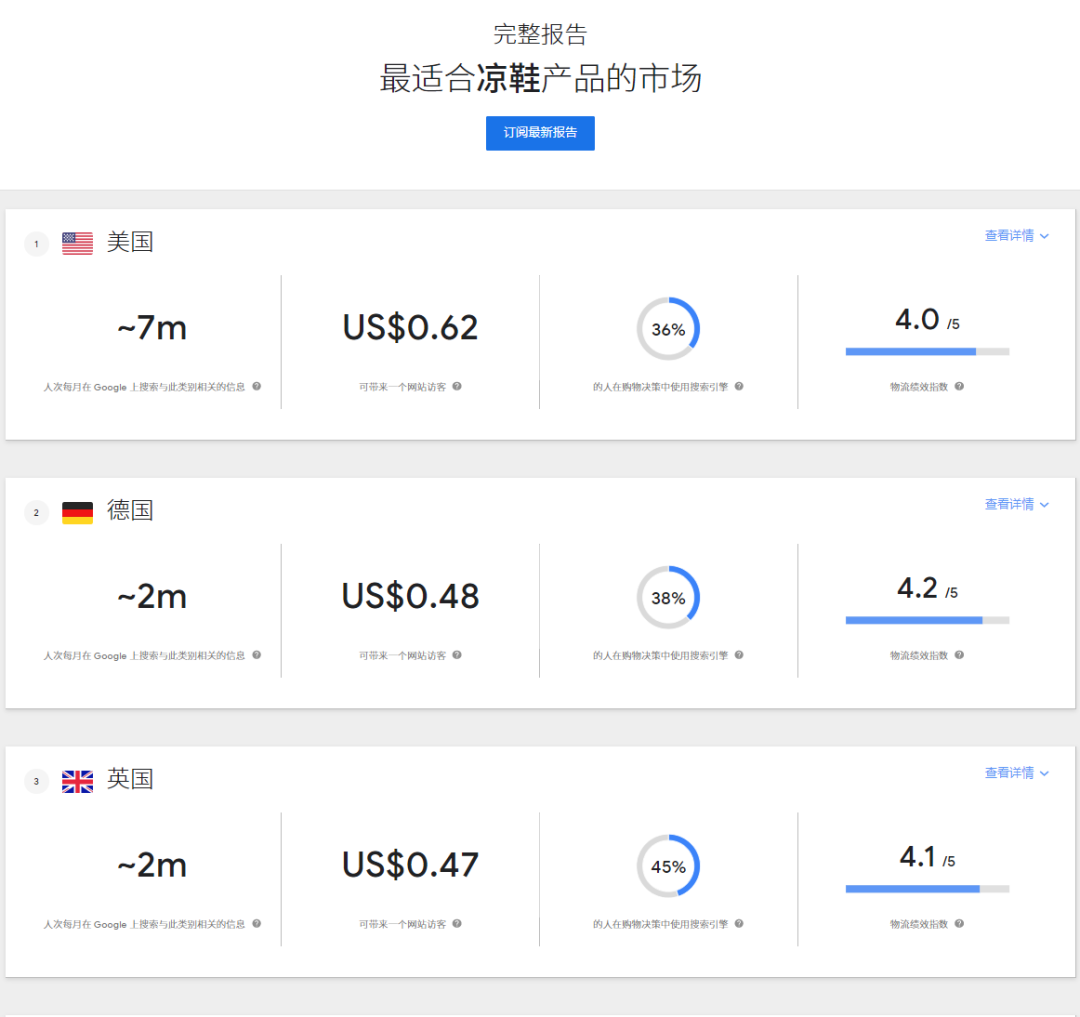
Task: Tap the 订阅最新报告 button
Action: [x=540, y=133]
